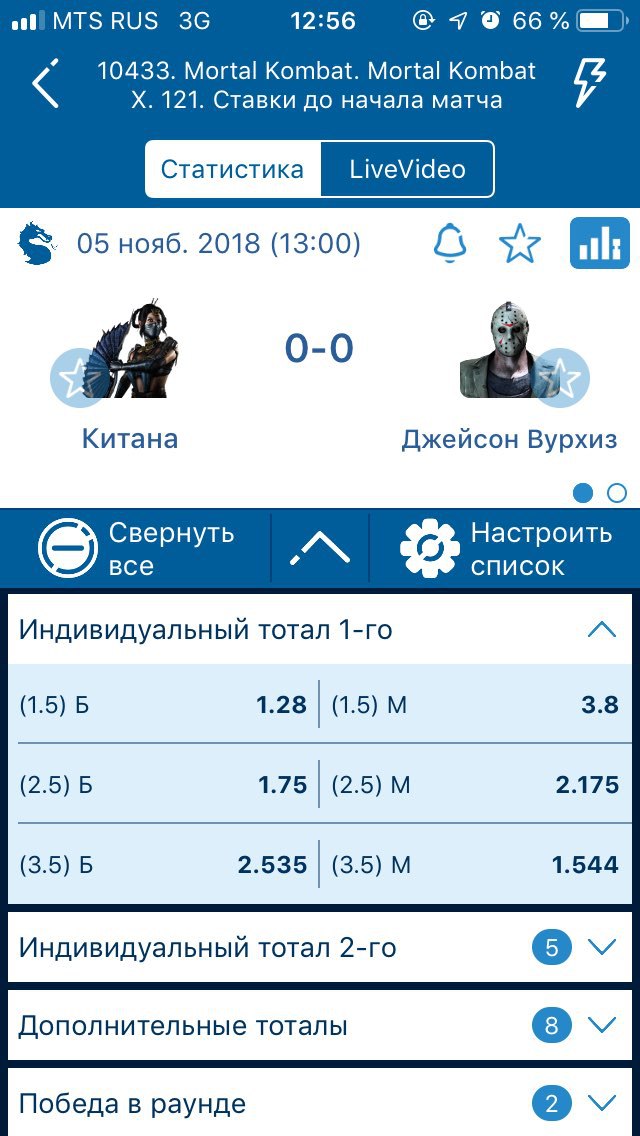This screenshot has height=1136, width=640.
Task: Expand the Дополнительные тоталы section
Action: [320, 1025]
